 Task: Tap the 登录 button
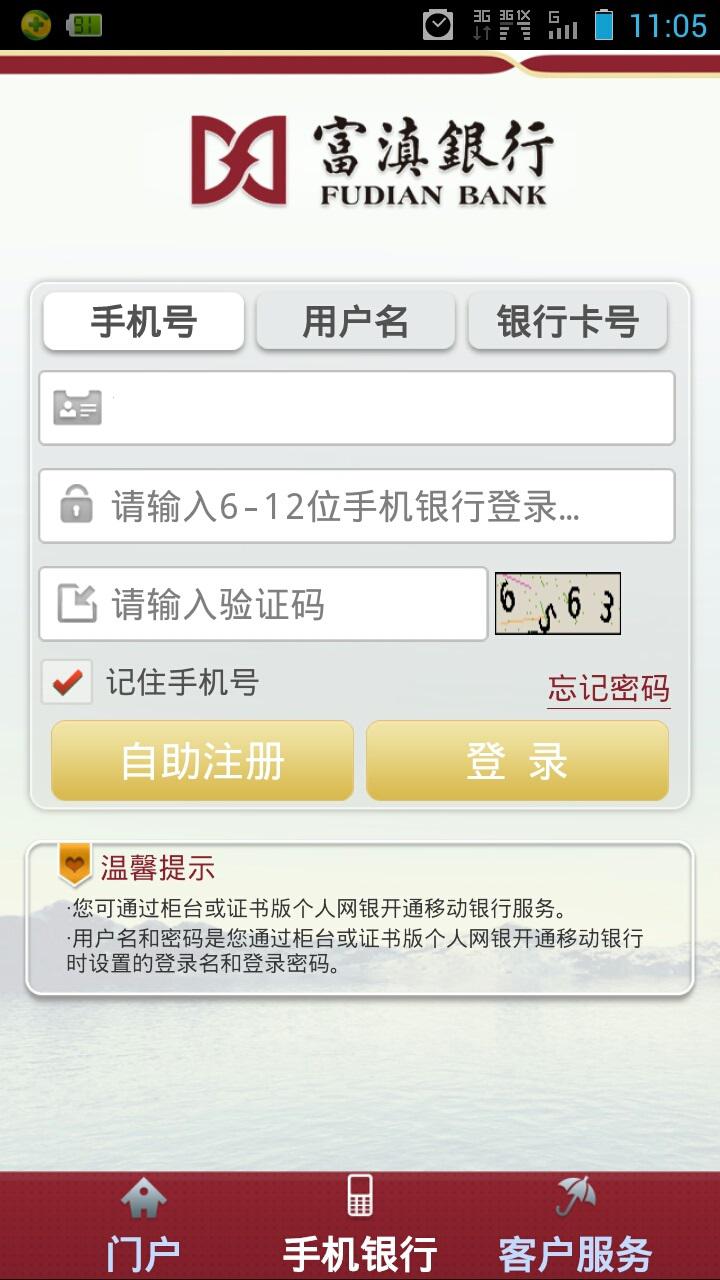pos(517,761)
